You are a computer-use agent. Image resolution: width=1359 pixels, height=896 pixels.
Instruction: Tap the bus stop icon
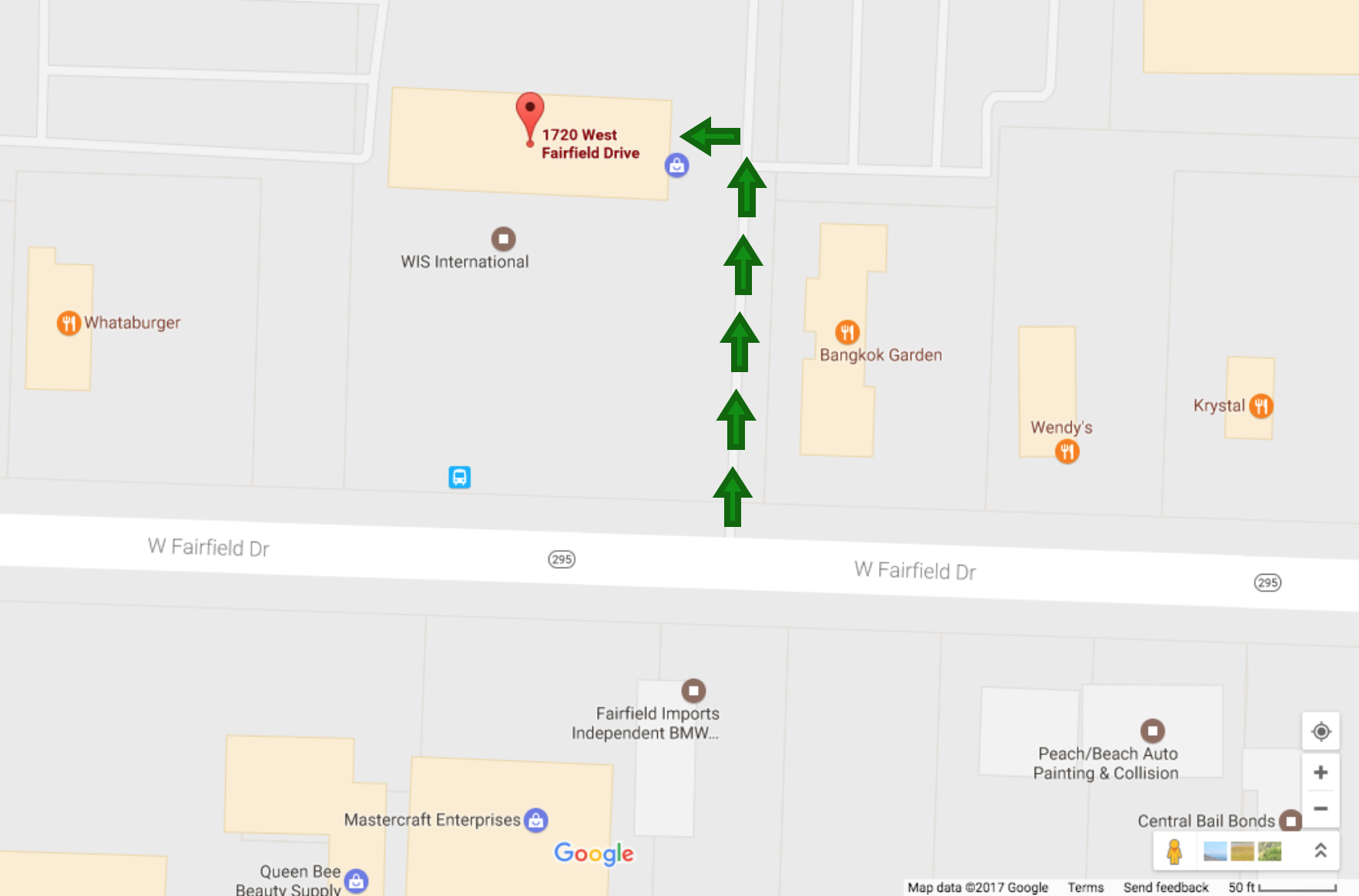pos(460,477)
